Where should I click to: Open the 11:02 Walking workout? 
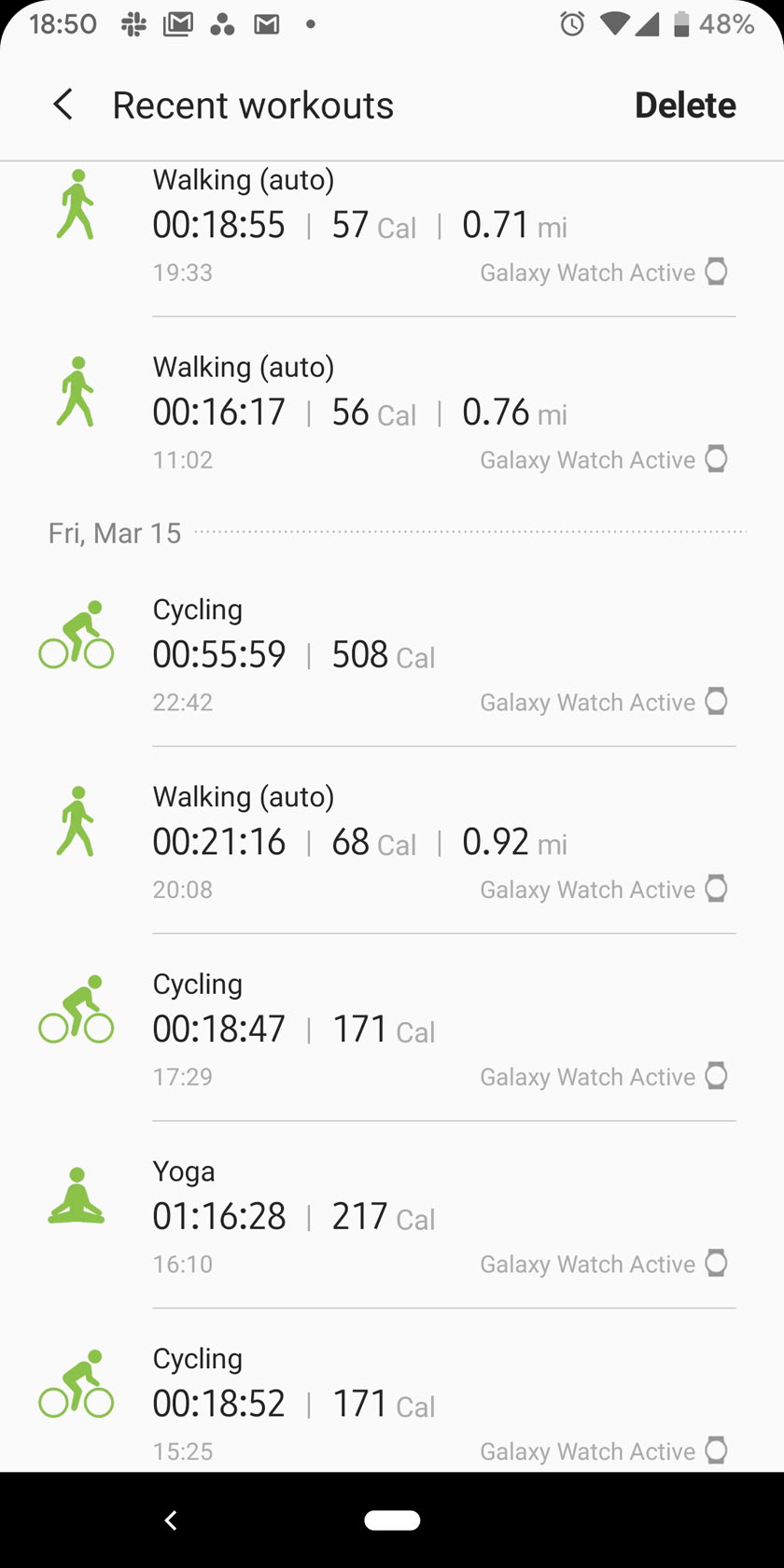coord(392,413)
